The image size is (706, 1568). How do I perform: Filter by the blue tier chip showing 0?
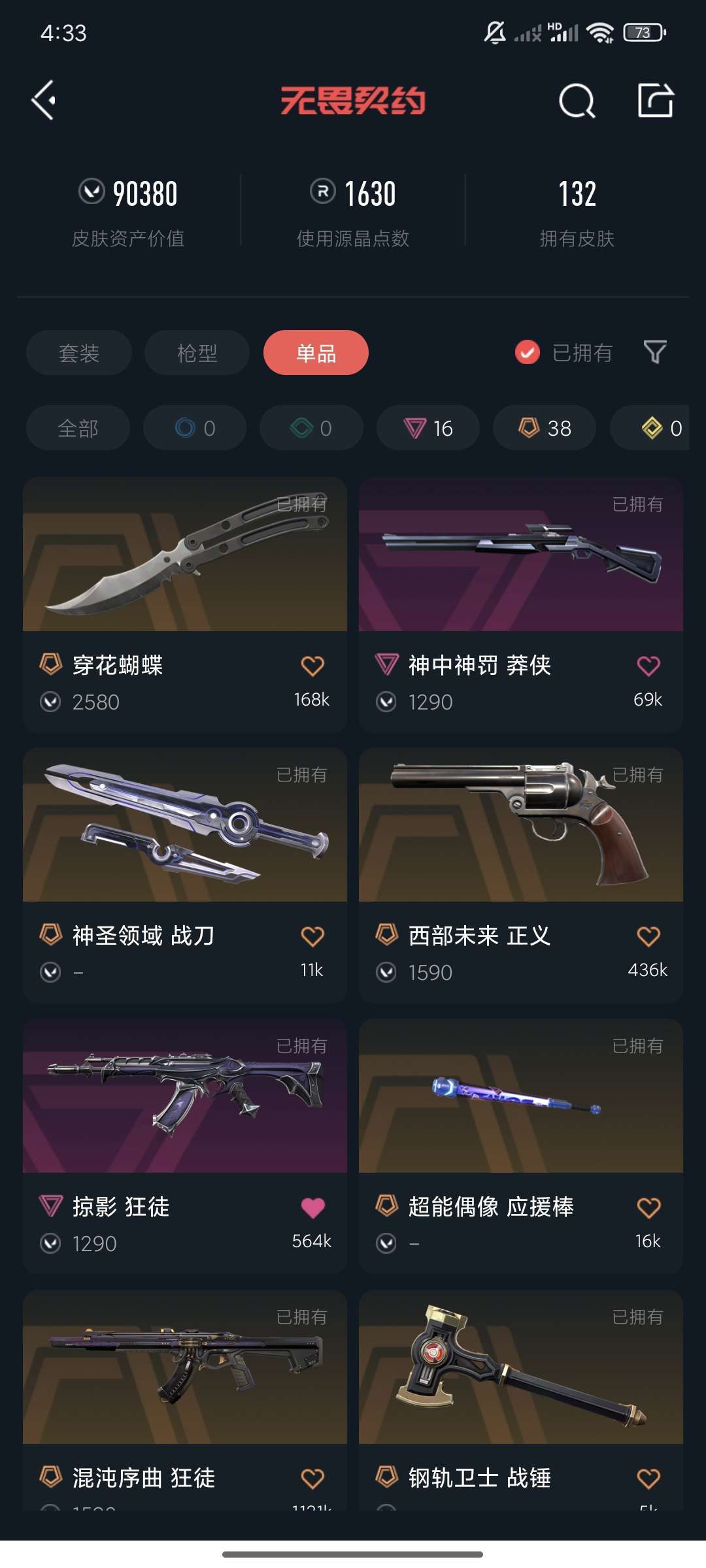pos(195,428)
